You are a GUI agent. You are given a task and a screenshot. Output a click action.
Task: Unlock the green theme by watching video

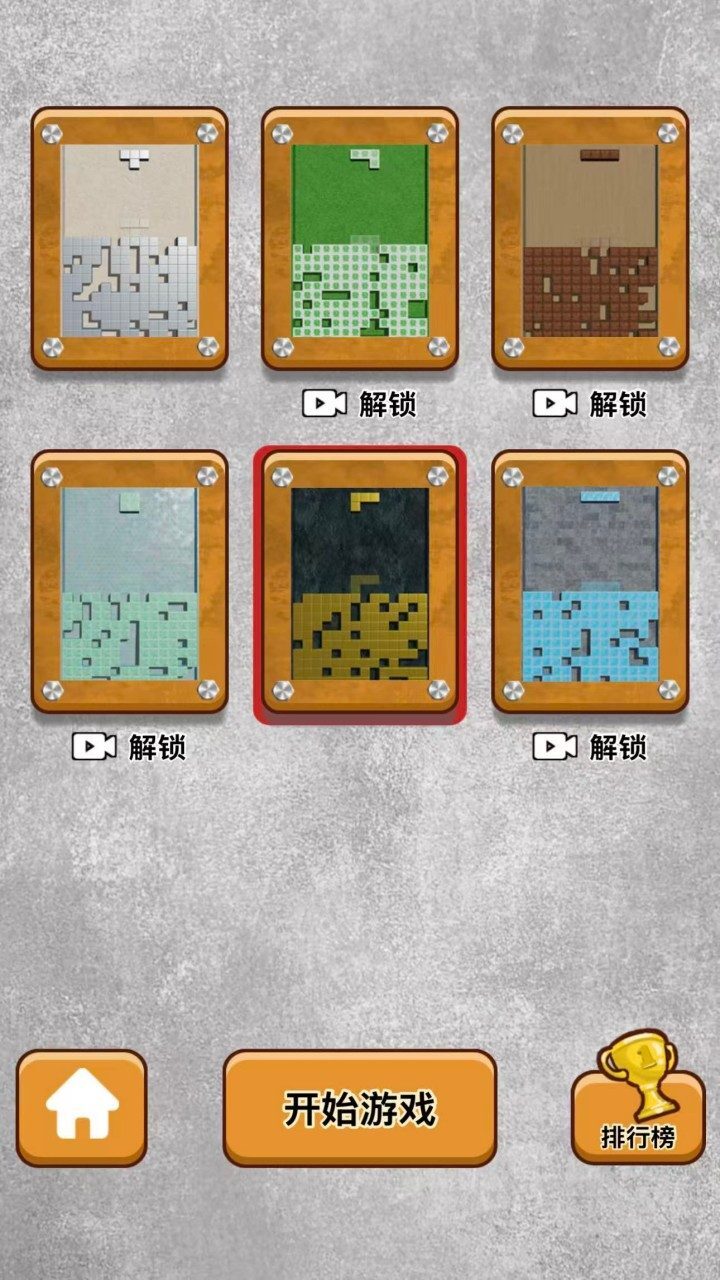[360, 403]
